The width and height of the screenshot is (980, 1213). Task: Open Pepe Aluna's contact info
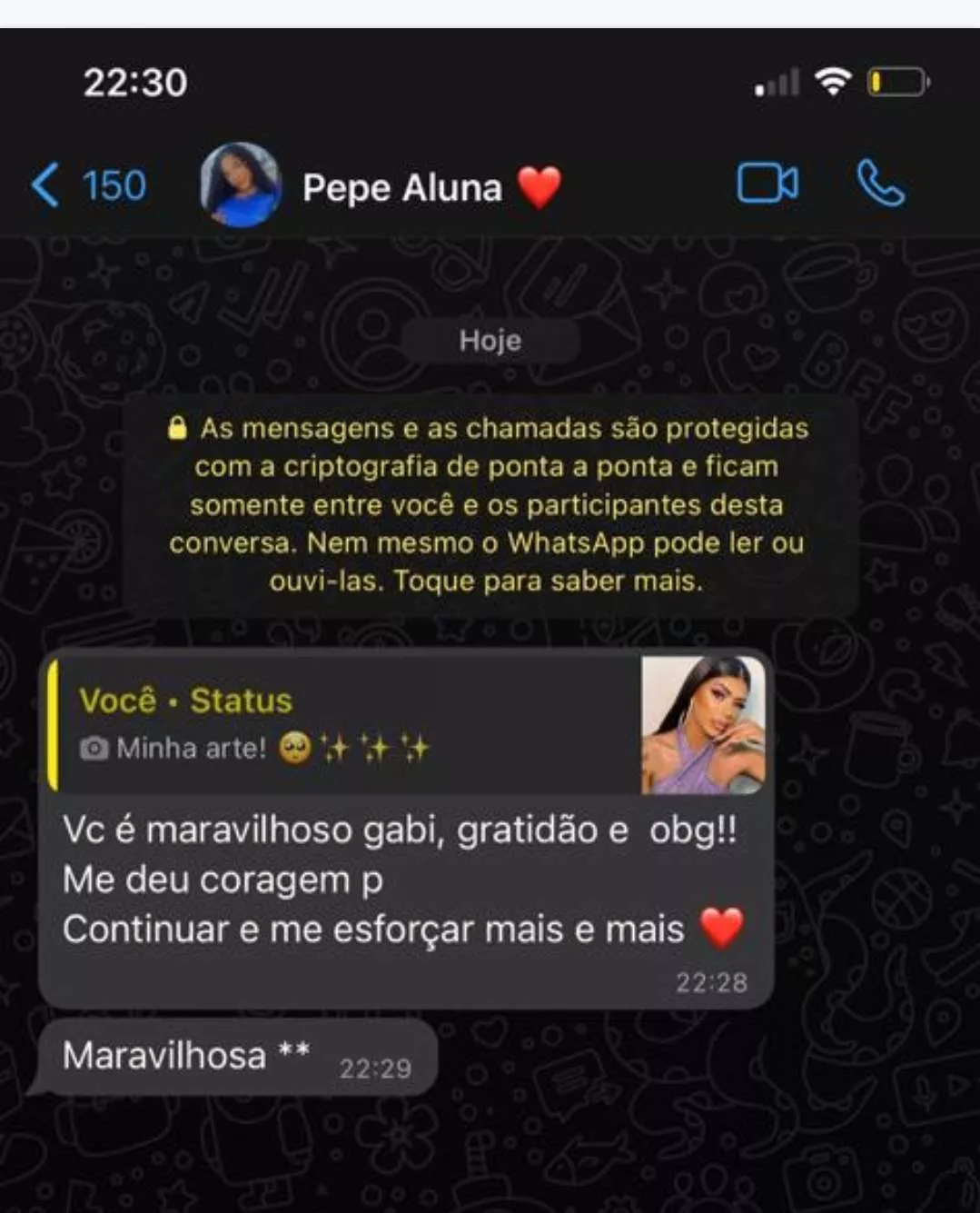401,188
